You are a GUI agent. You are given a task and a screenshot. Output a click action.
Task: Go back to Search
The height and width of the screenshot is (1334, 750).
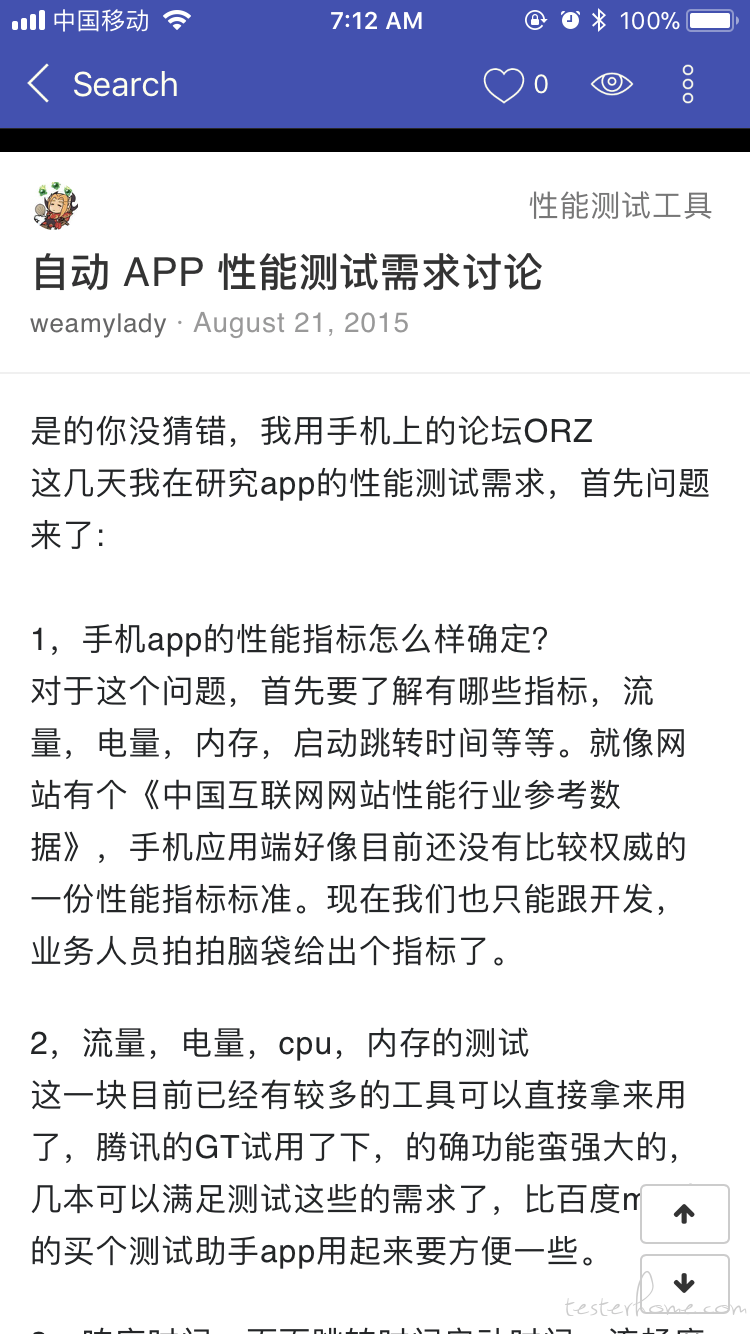[102, 85]
